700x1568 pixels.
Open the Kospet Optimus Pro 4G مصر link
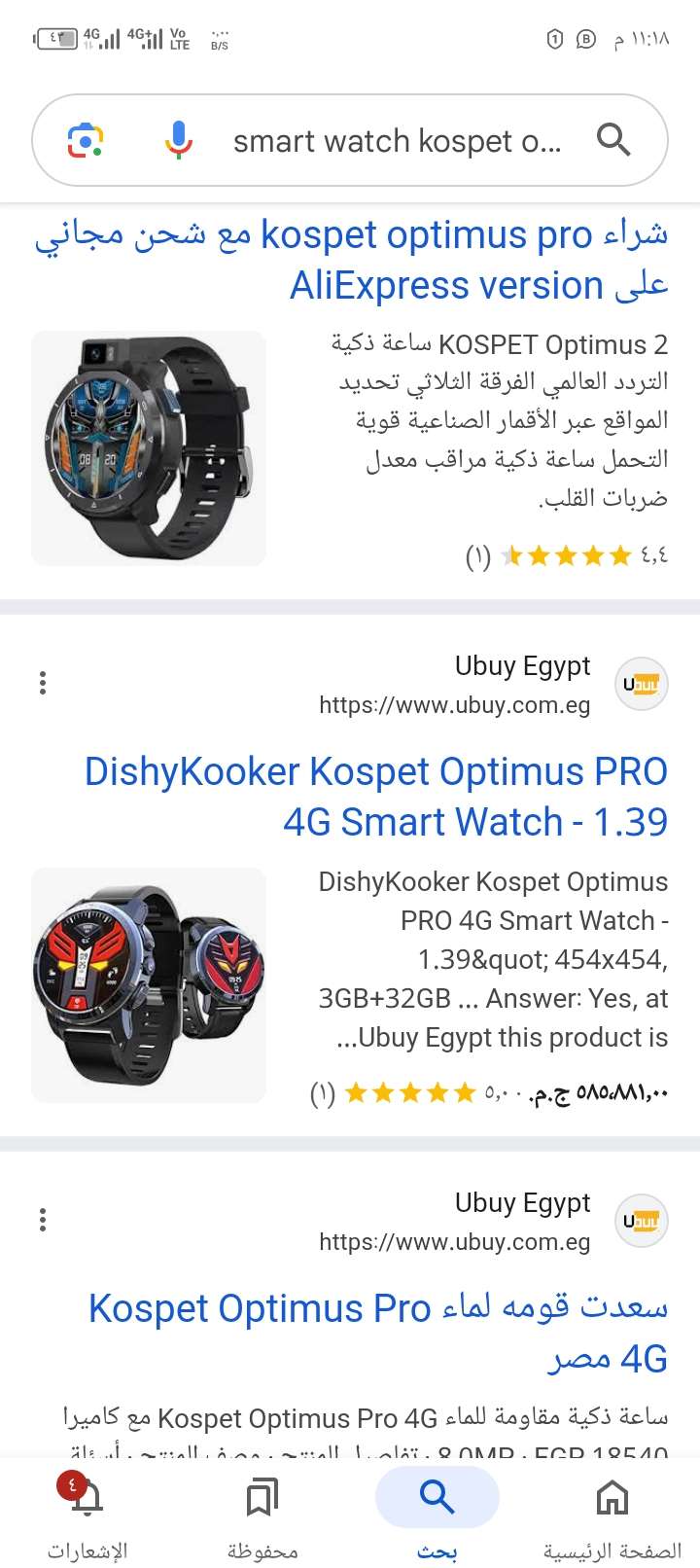pos(378,1333)
